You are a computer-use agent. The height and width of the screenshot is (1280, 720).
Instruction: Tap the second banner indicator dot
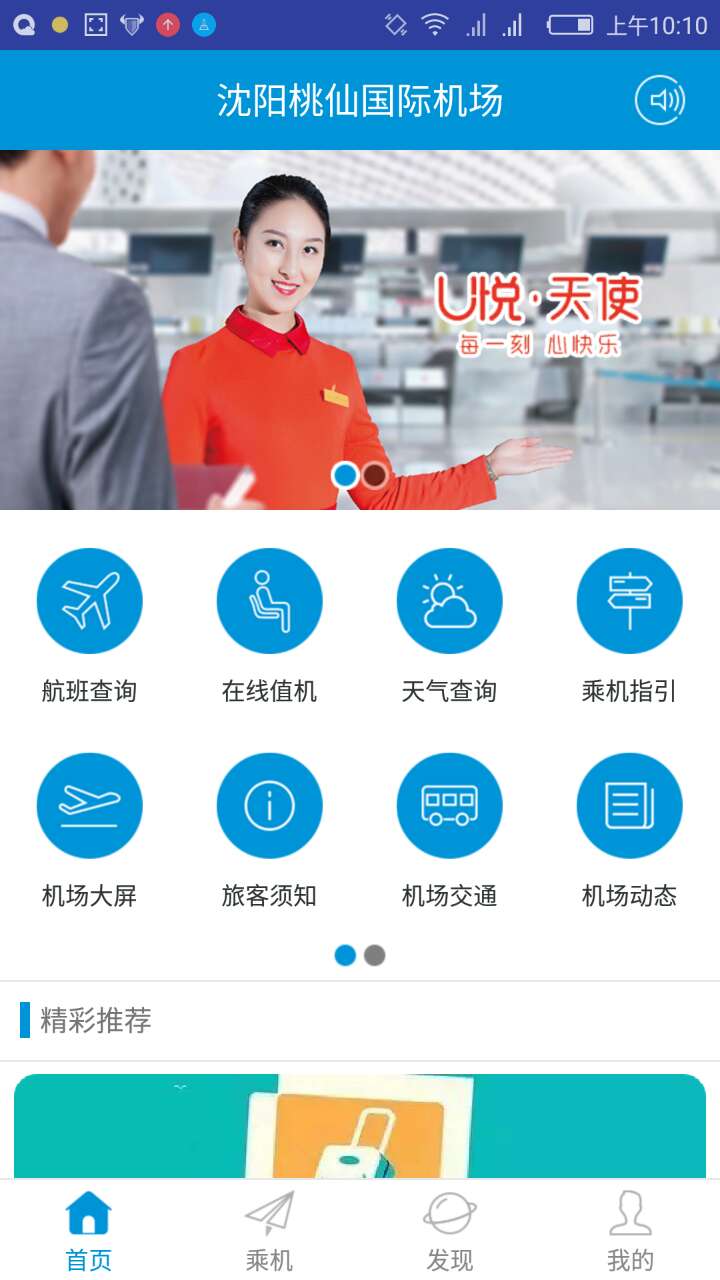coord(375,475)
